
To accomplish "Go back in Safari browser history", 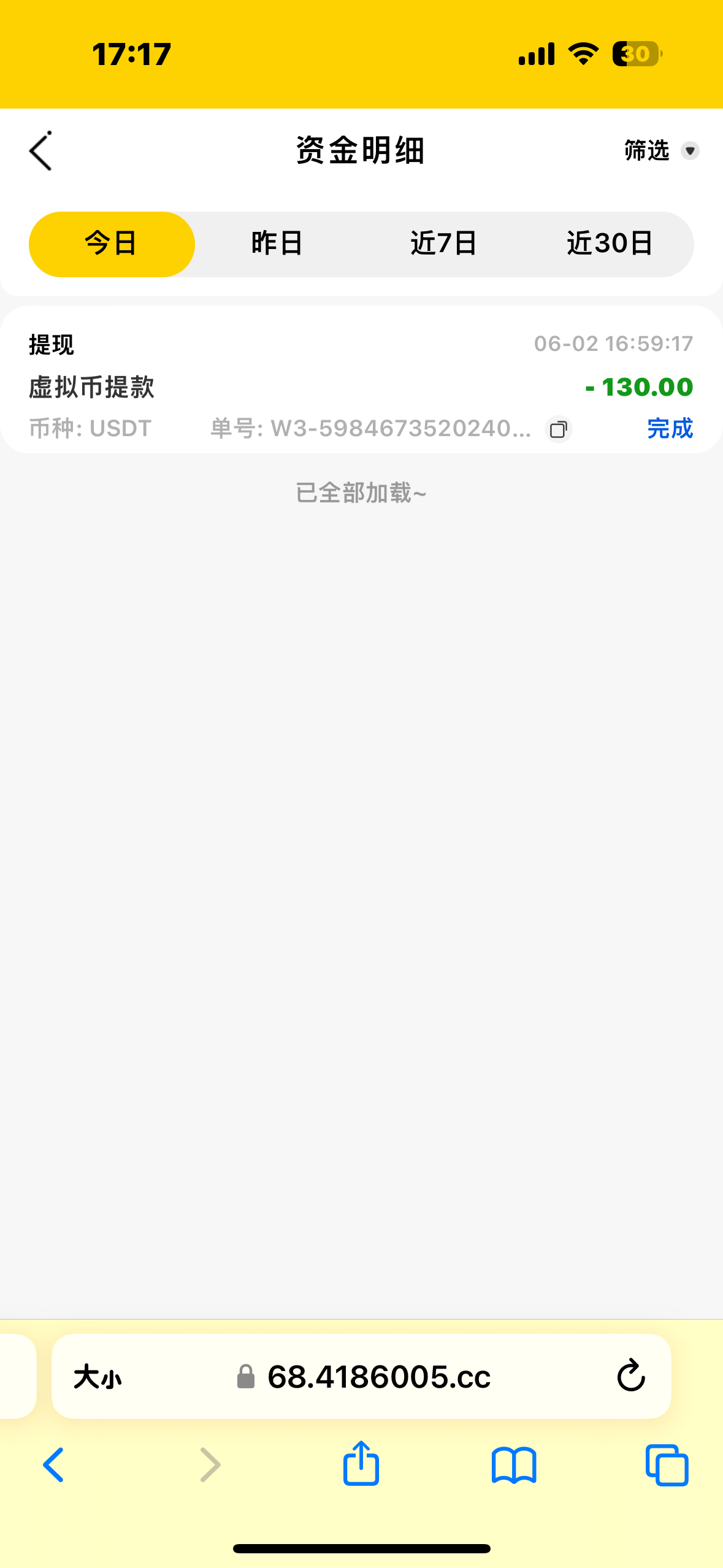I will point(54,1465).
